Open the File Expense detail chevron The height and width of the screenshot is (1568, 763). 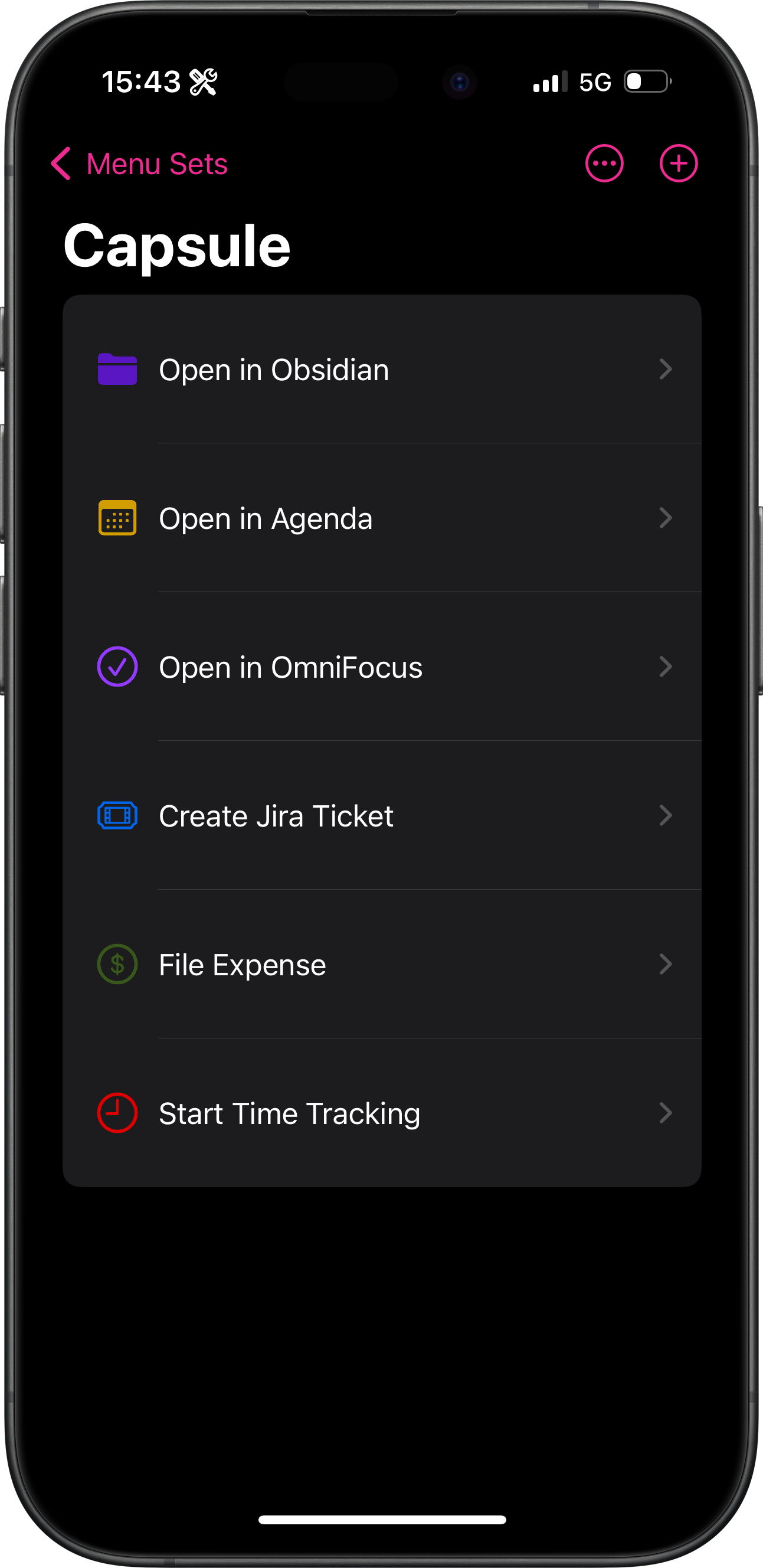667,964
